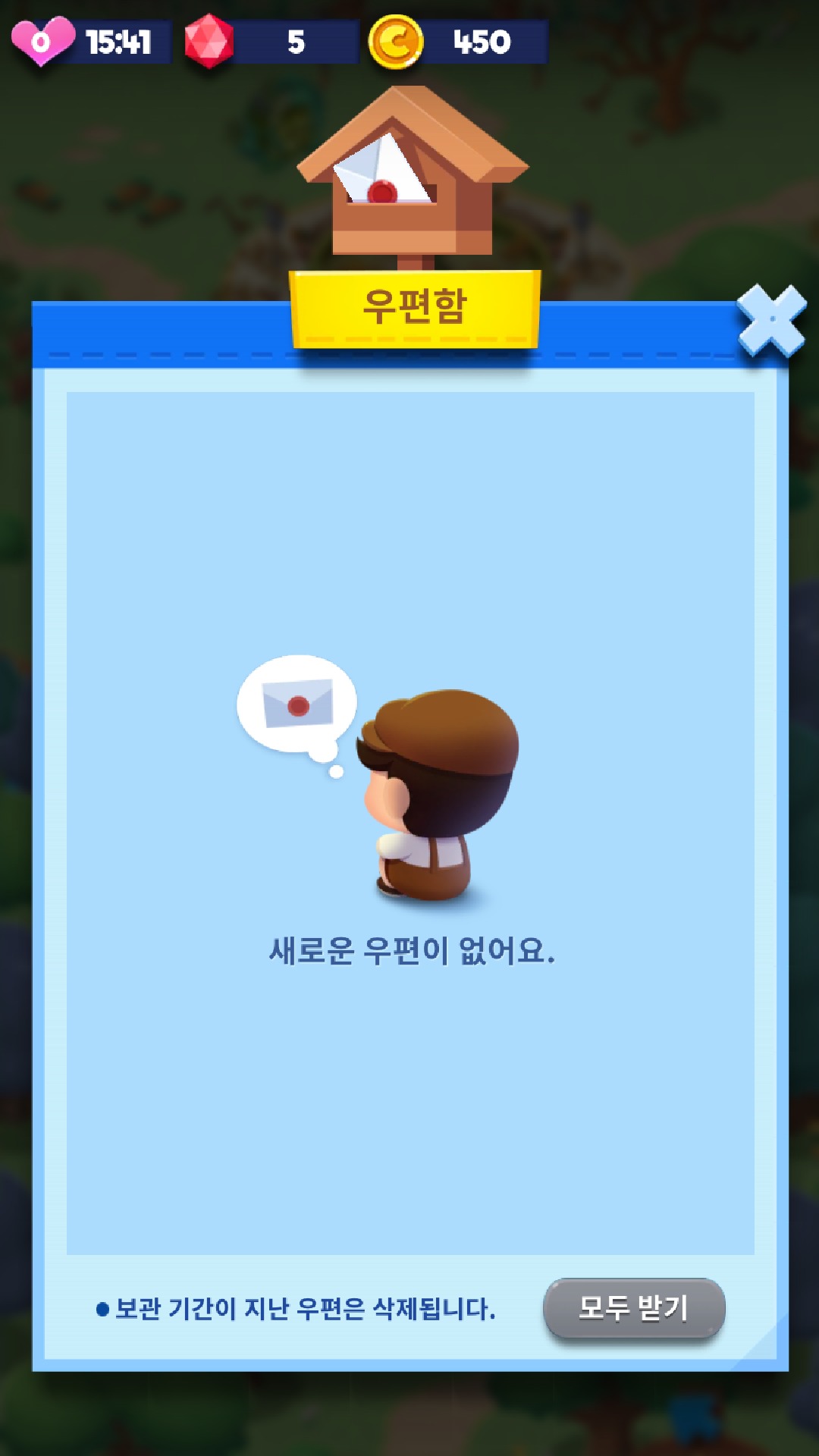
Task: Close the 우편함 mailbox dialog
Action: 771,320
